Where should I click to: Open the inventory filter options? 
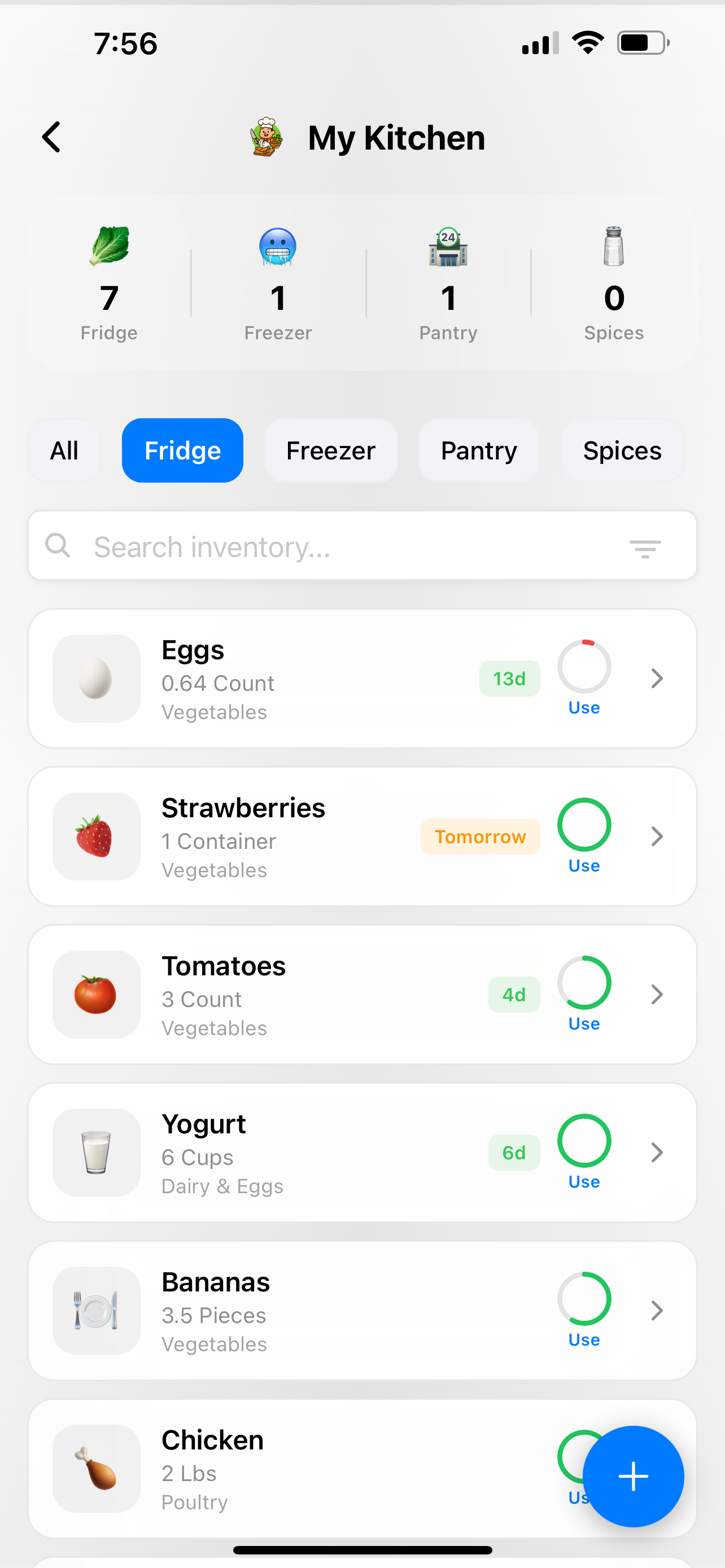click(645, 548)
